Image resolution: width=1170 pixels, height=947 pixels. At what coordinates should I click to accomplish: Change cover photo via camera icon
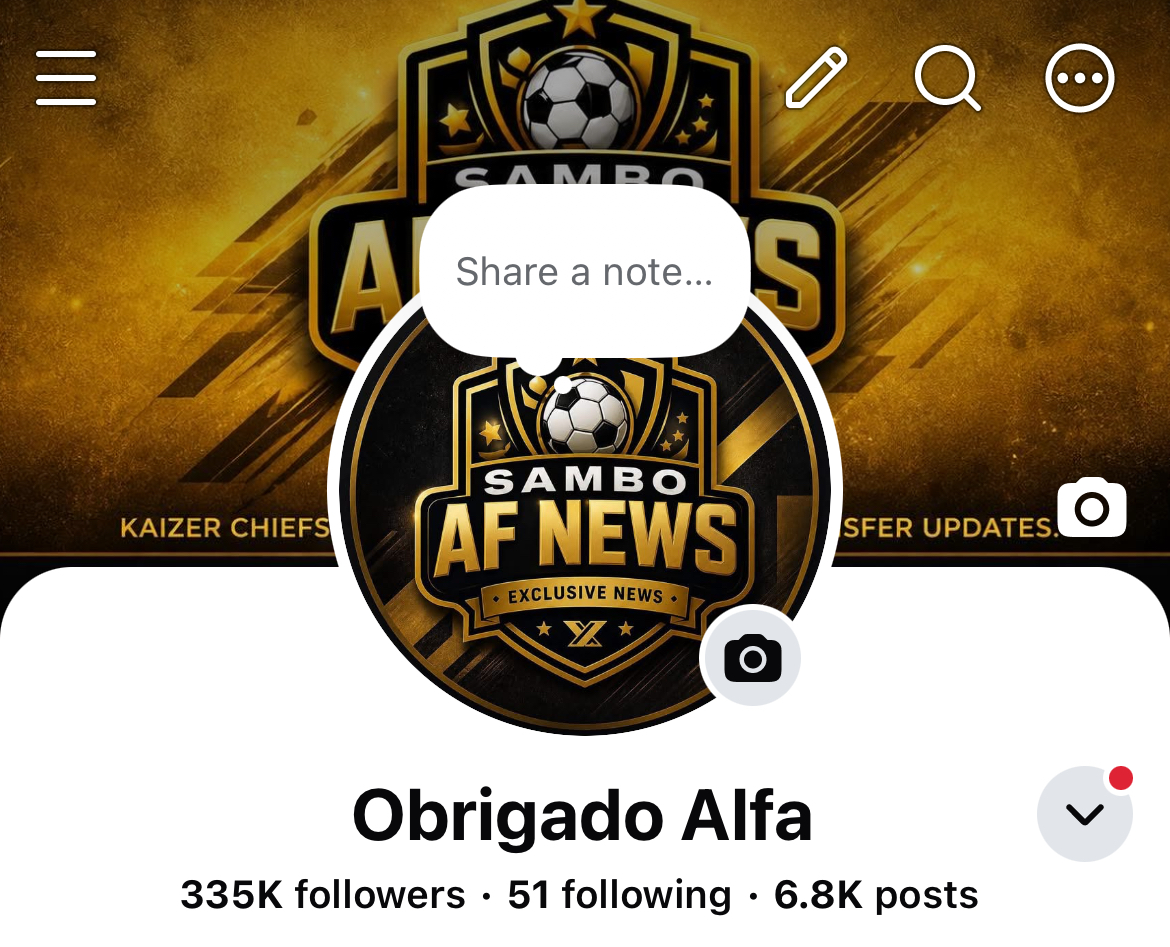(1092, 507)
